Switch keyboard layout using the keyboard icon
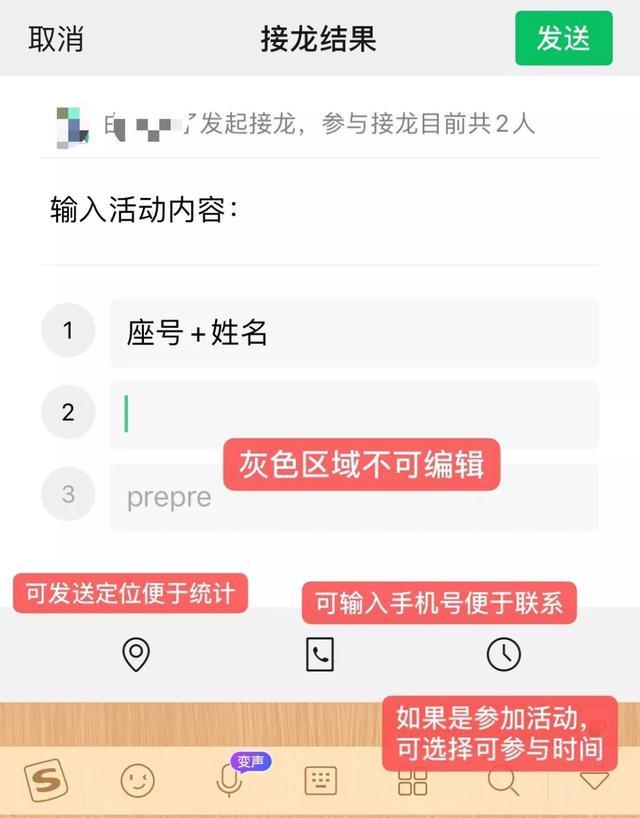640x818 pixels. coord(320,780)
